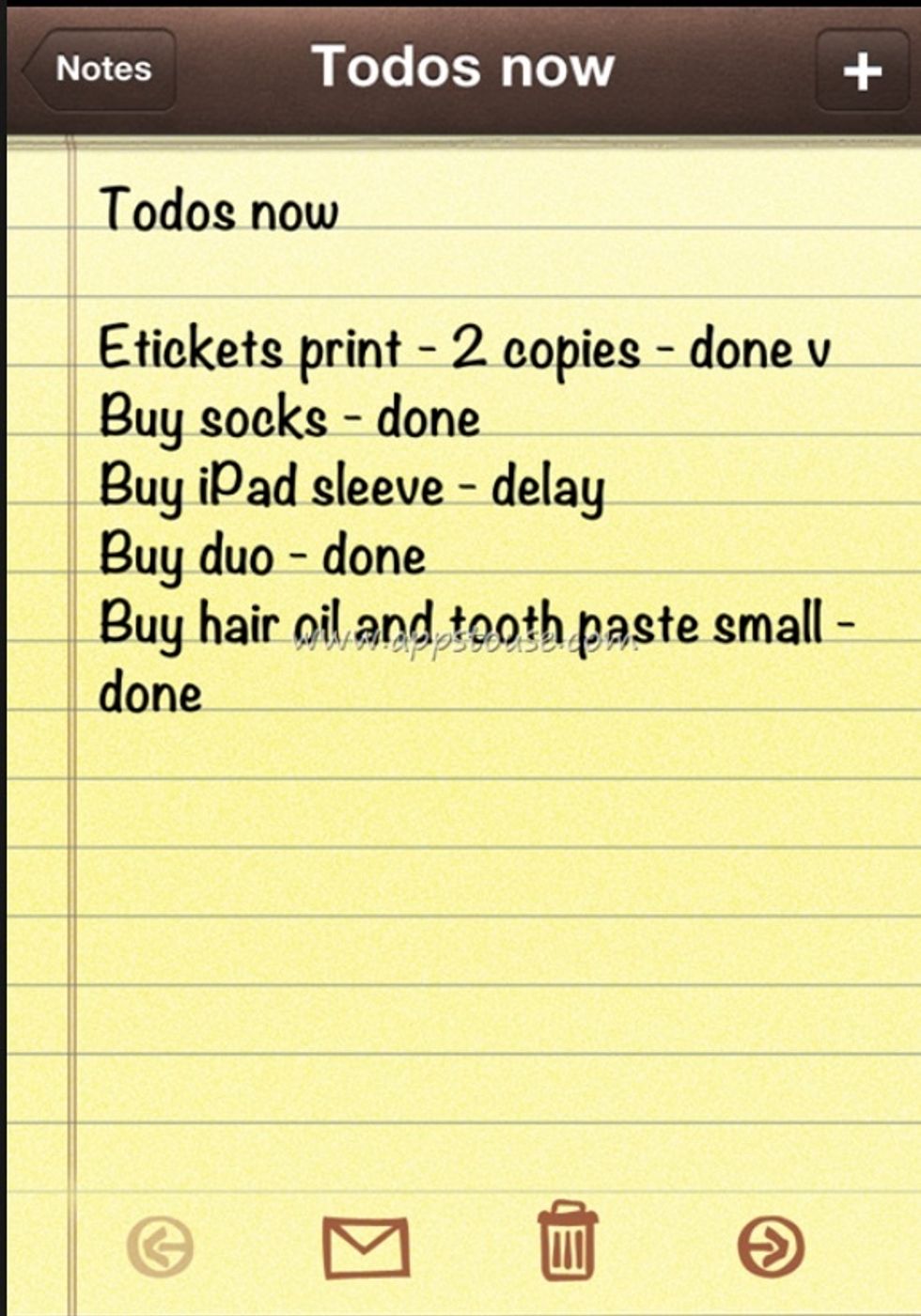Create a new note with plus button
Screen dimensions: 921x1316
[862, 70]
